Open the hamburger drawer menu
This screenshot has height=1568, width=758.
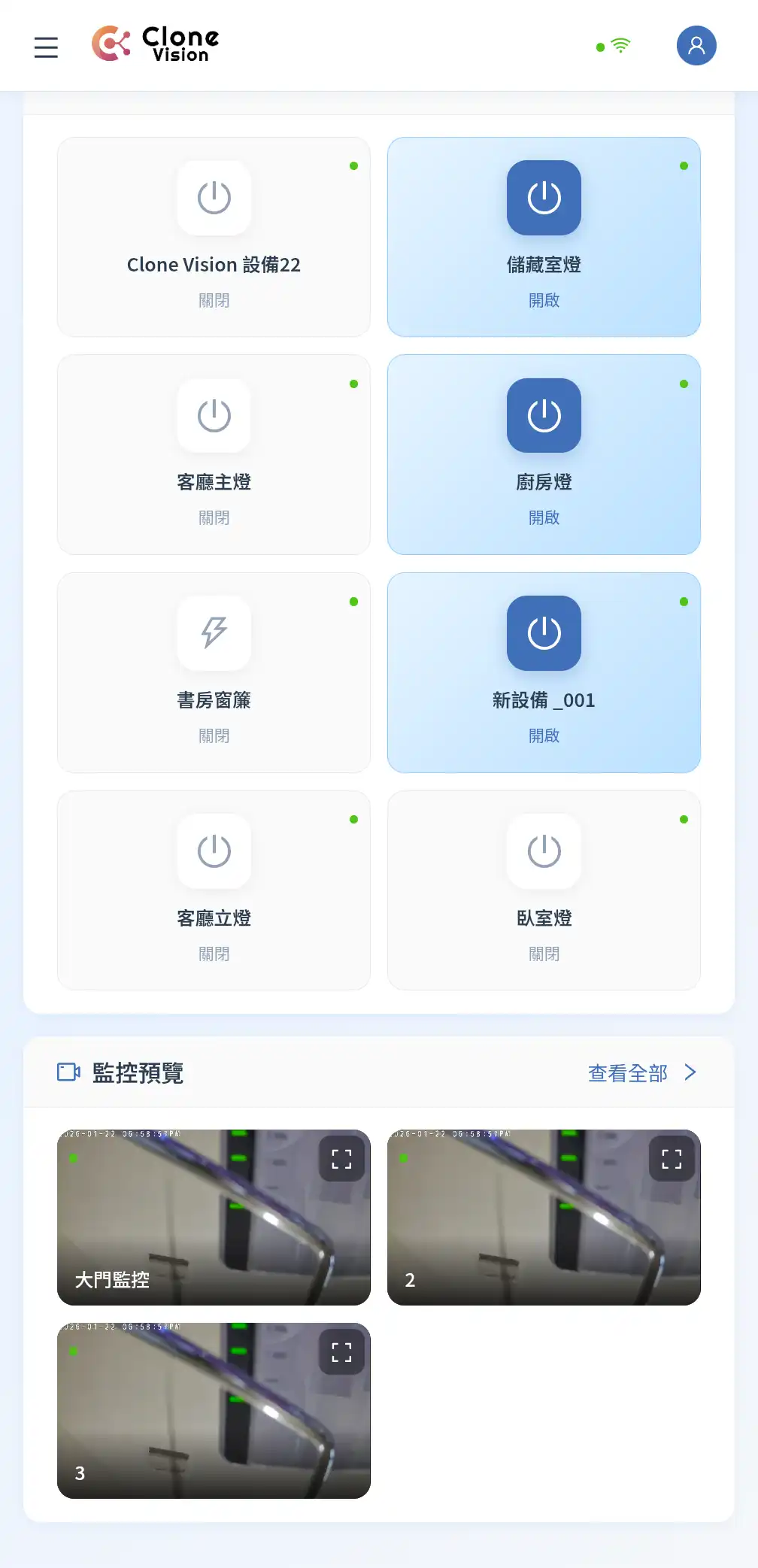[46, 47]
